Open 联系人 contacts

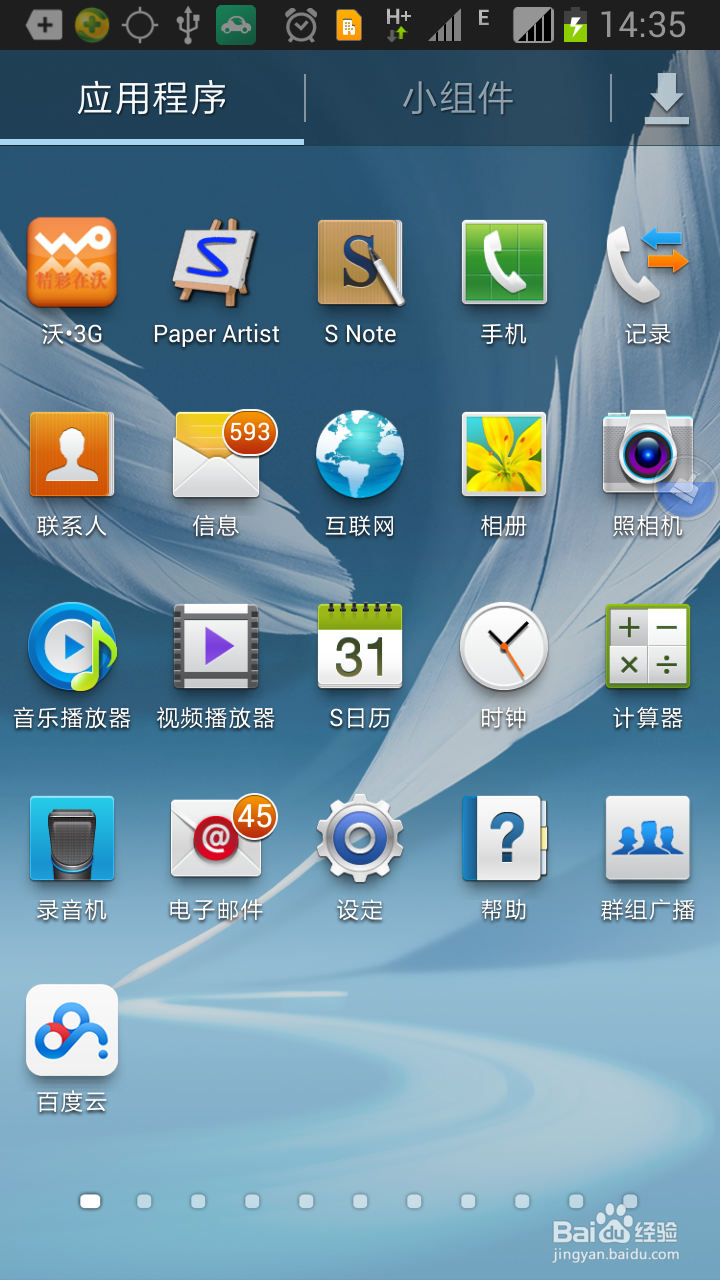[x=72, y=455]
